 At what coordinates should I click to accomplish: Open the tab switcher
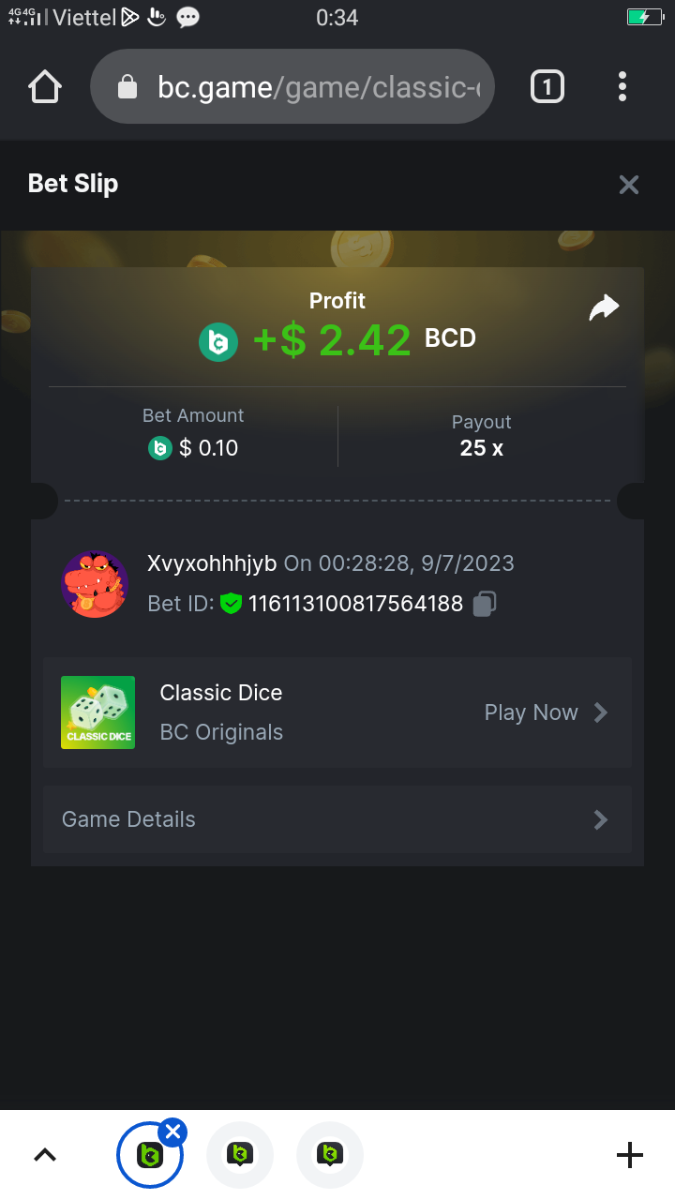546,87
